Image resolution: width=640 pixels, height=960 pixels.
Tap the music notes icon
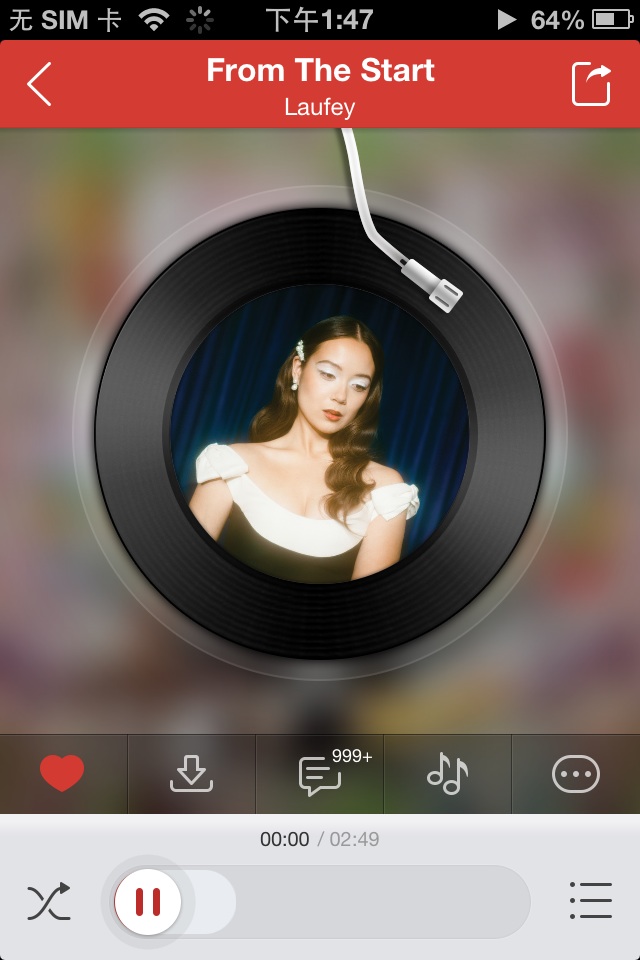pos(447,774)
